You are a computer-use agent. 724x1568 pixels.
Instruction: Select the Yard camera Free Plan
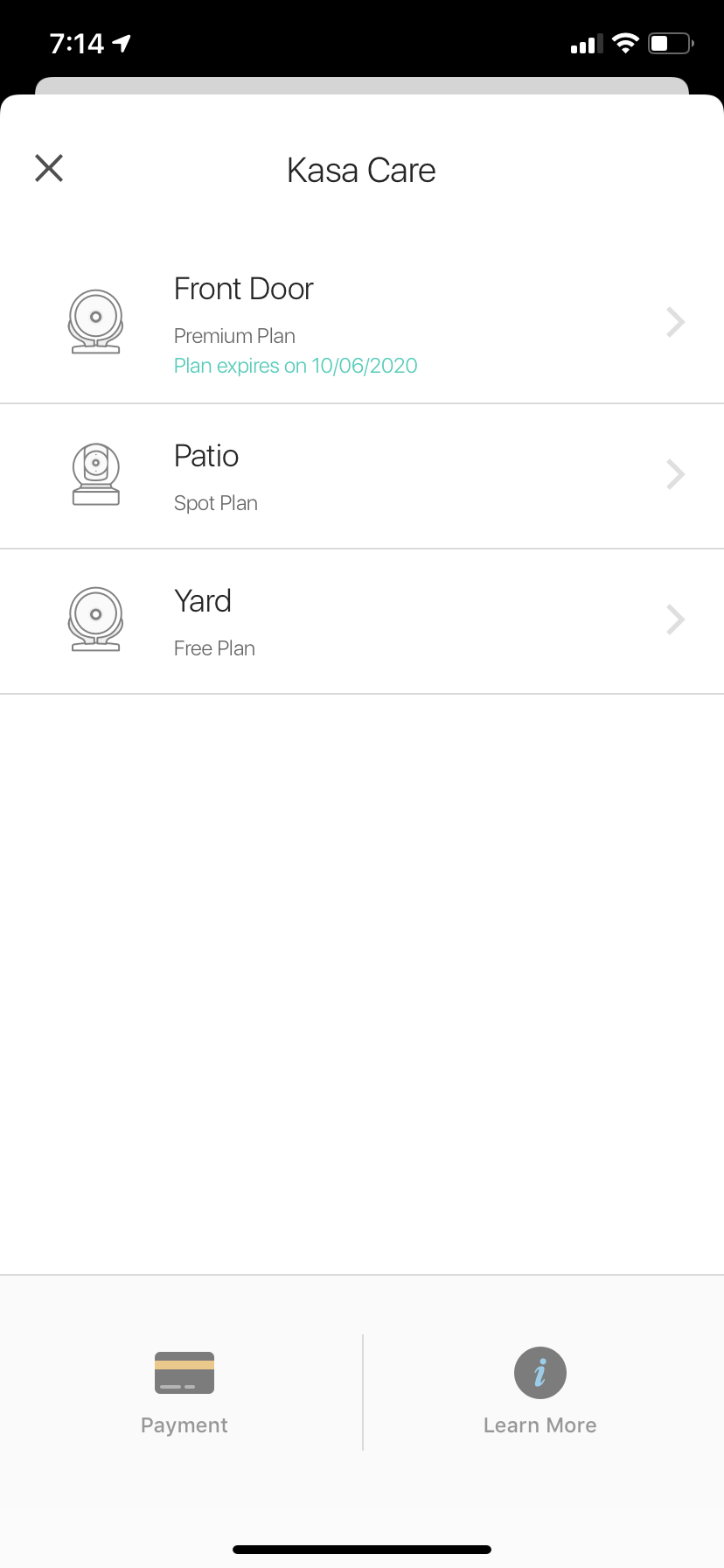(362, 621)
